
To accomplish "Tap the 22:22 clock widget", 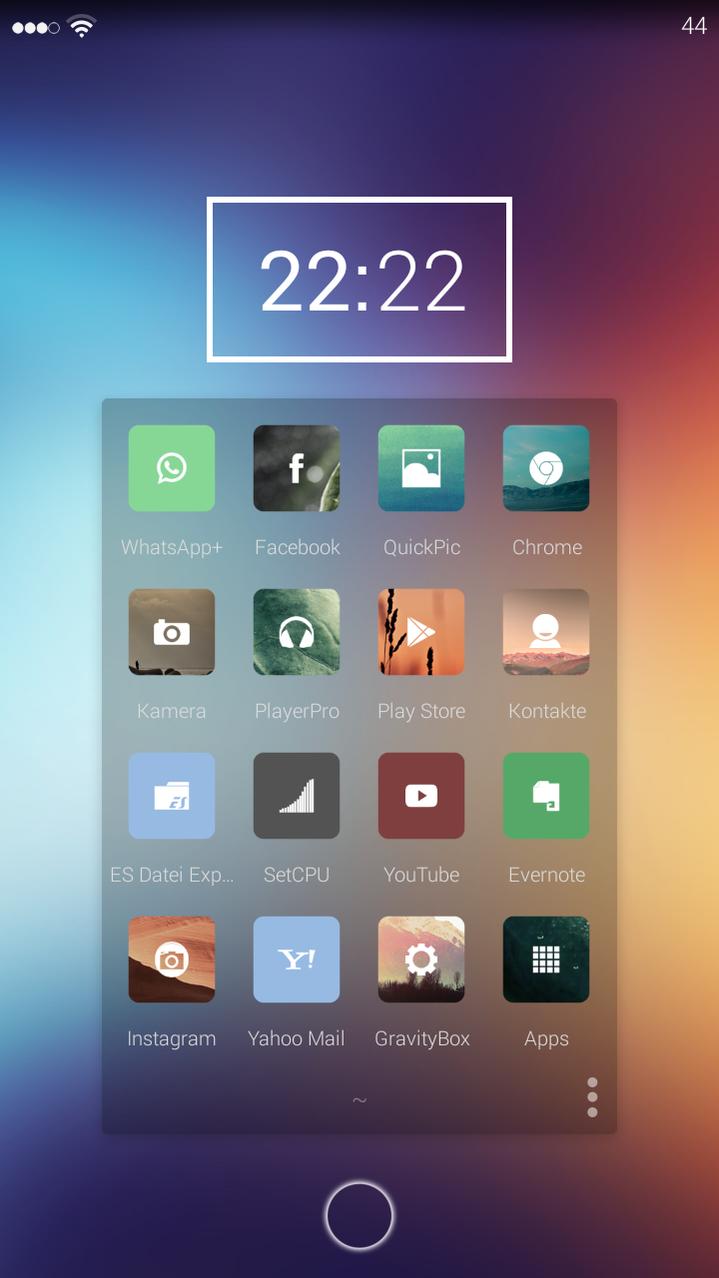I will click(359, 280).
